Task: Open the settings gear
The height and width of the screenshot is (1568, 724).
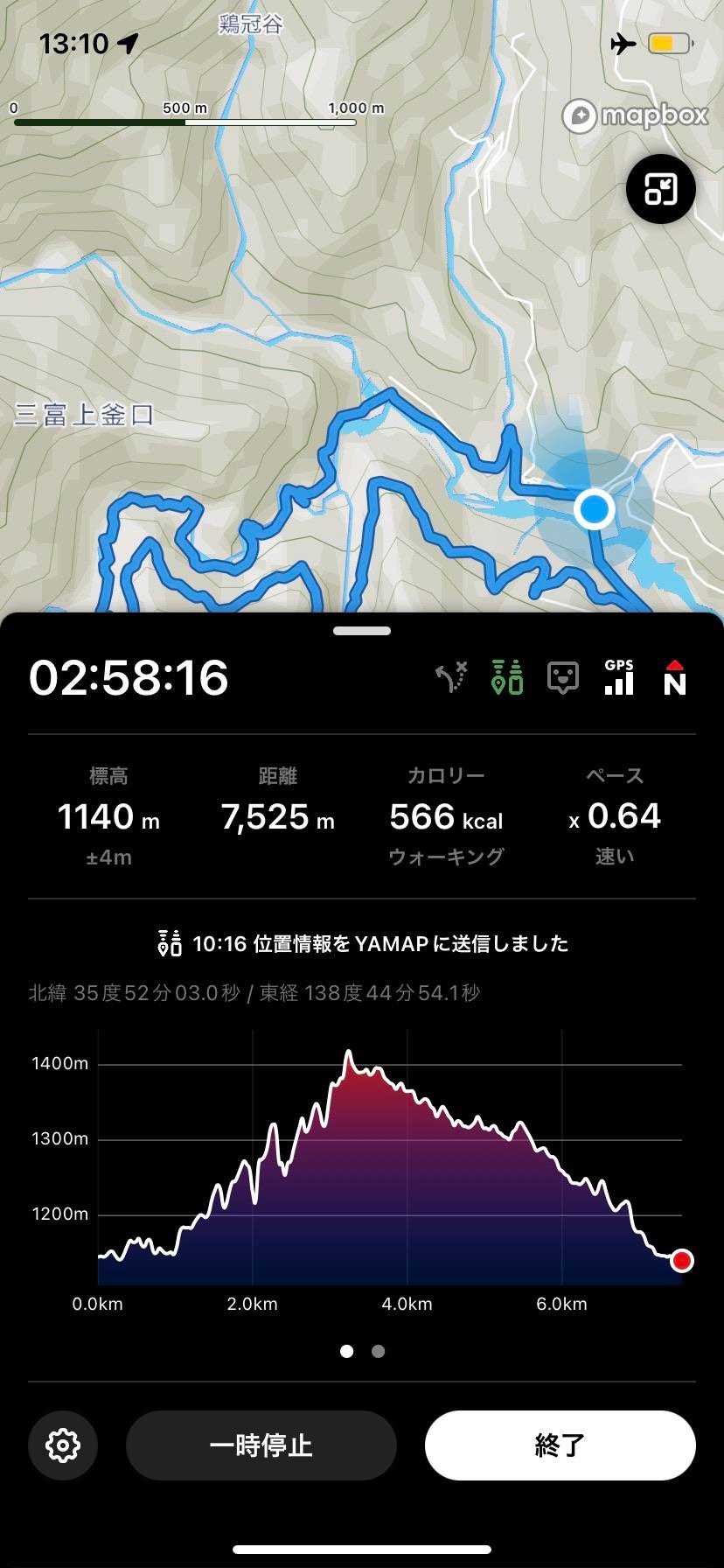Action: pyautogui.click(x=63, y=1445)
